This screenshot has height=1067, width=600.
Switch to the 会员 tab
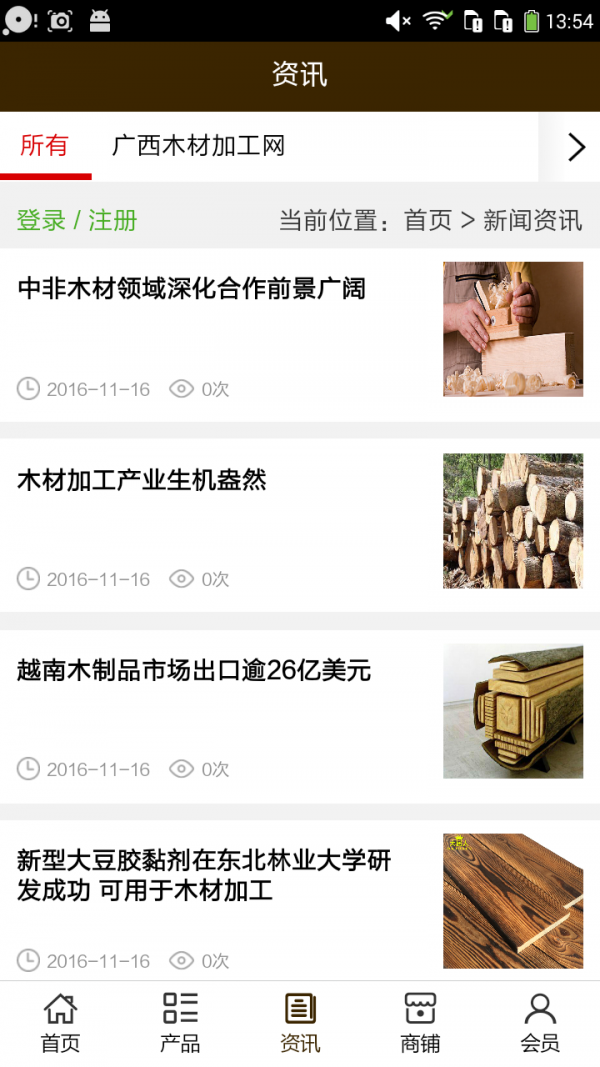540,1023
